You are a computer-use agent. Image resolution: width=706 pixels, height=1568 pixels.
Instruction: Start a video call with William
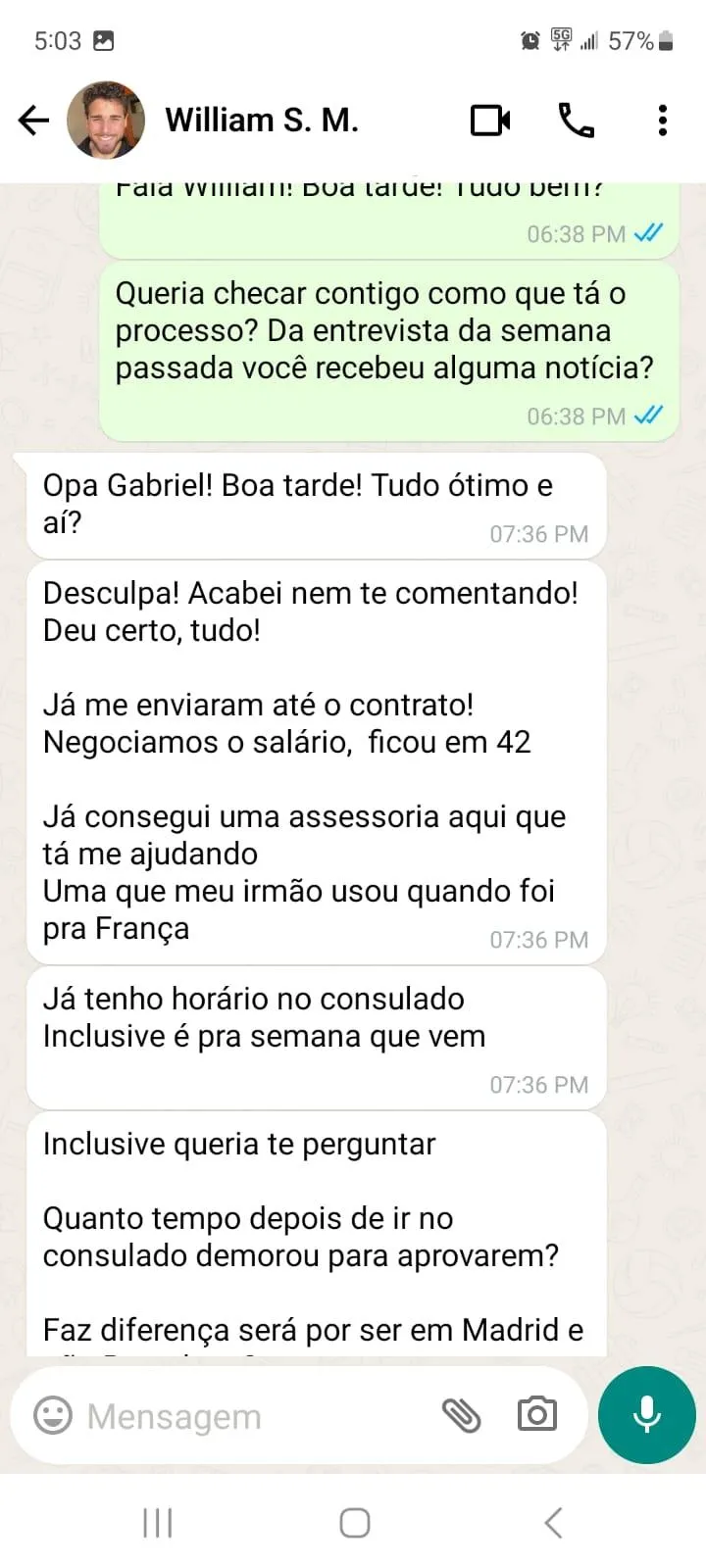click(490, 121)
